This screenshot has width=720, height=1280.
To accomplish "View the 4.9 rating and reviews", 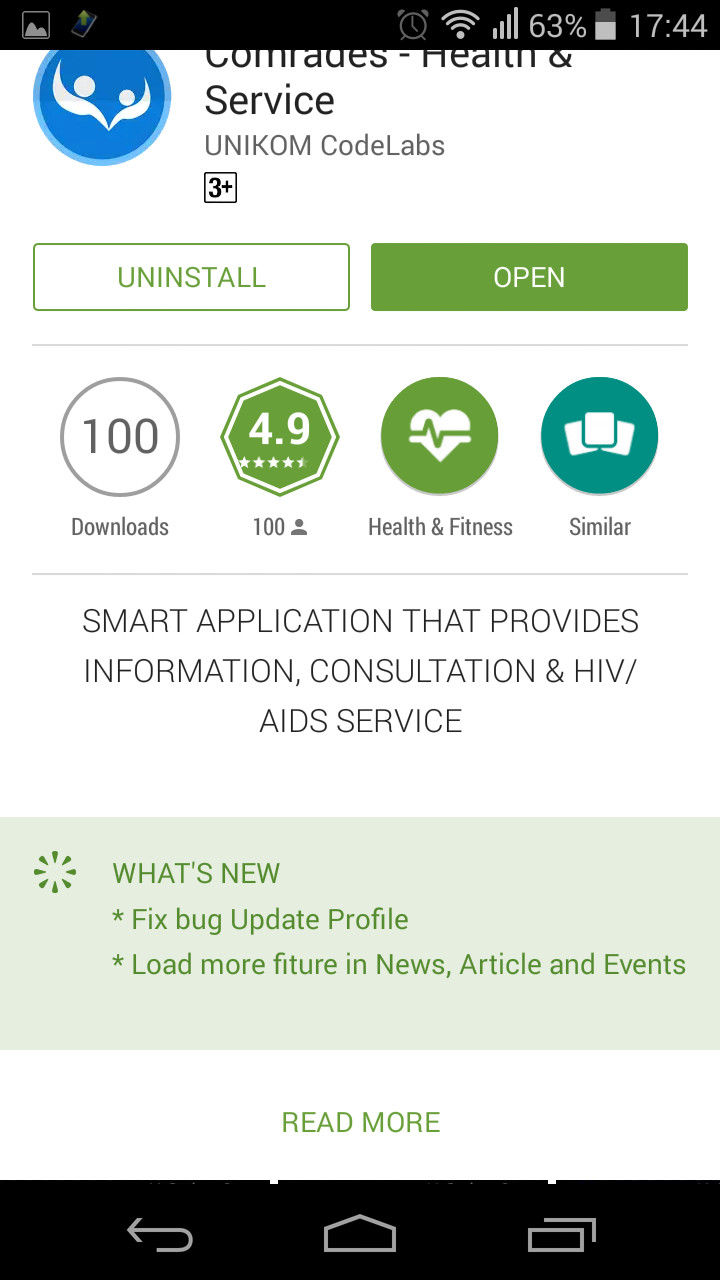I will click(280, 437).
